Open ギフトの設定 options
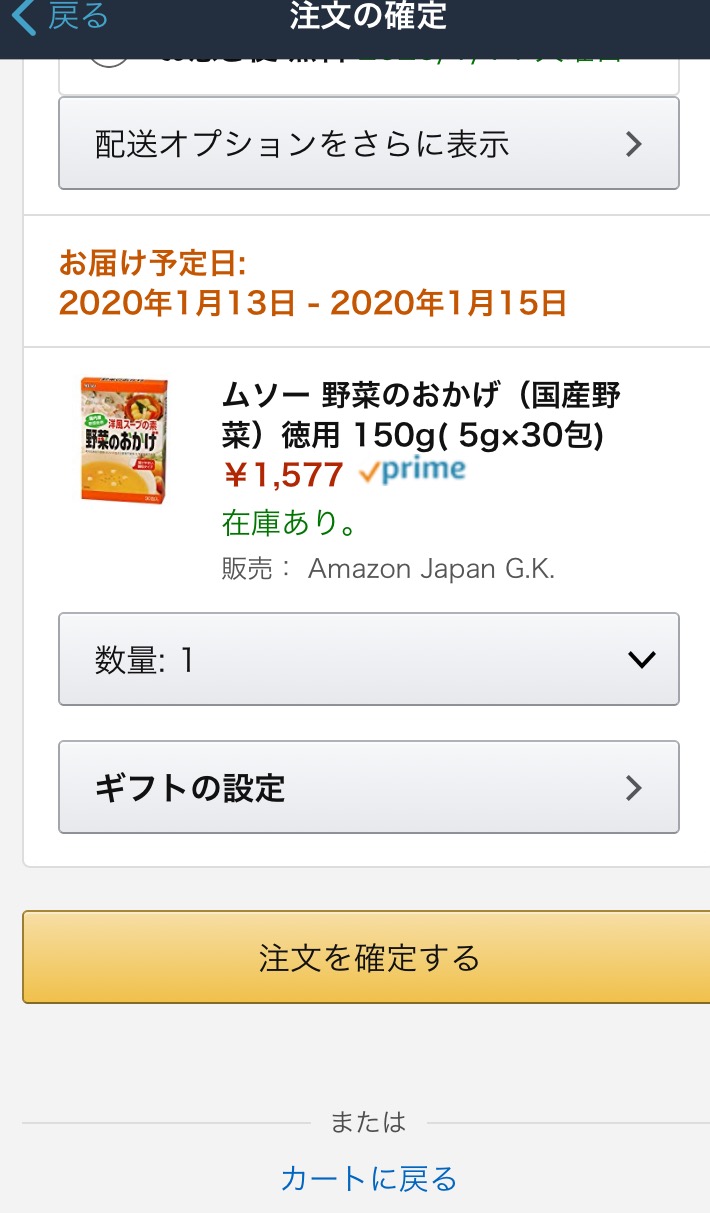 368,788
